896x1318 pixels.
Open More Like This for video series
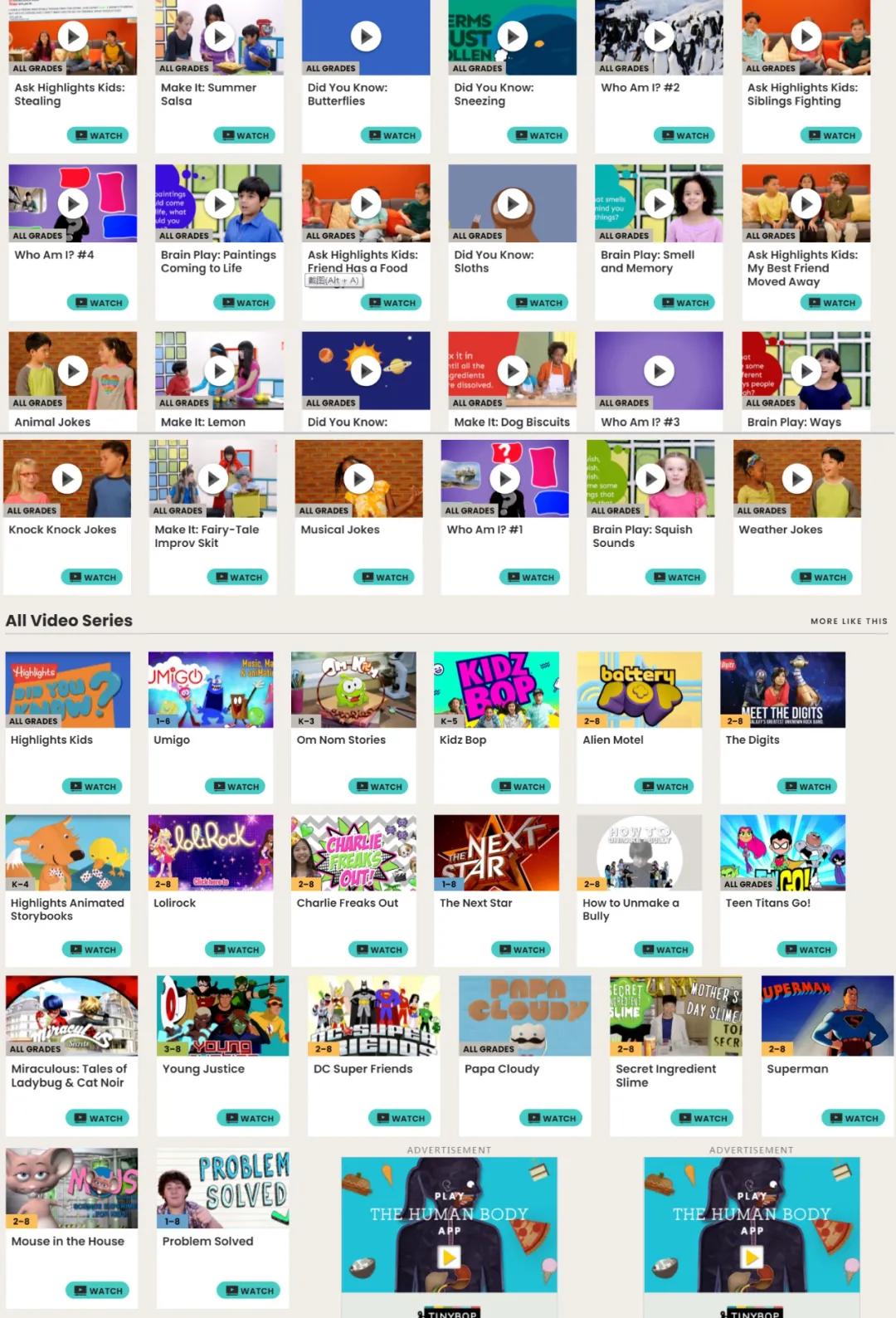point(848,621)
